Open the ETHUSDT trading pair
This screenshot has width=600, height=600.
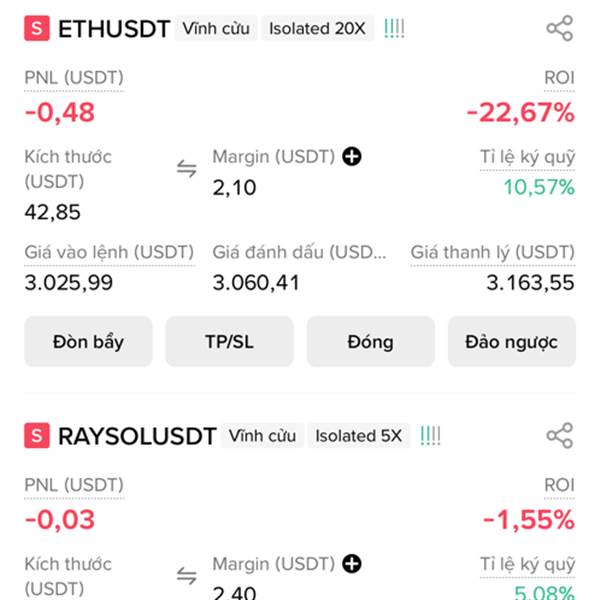114,29
